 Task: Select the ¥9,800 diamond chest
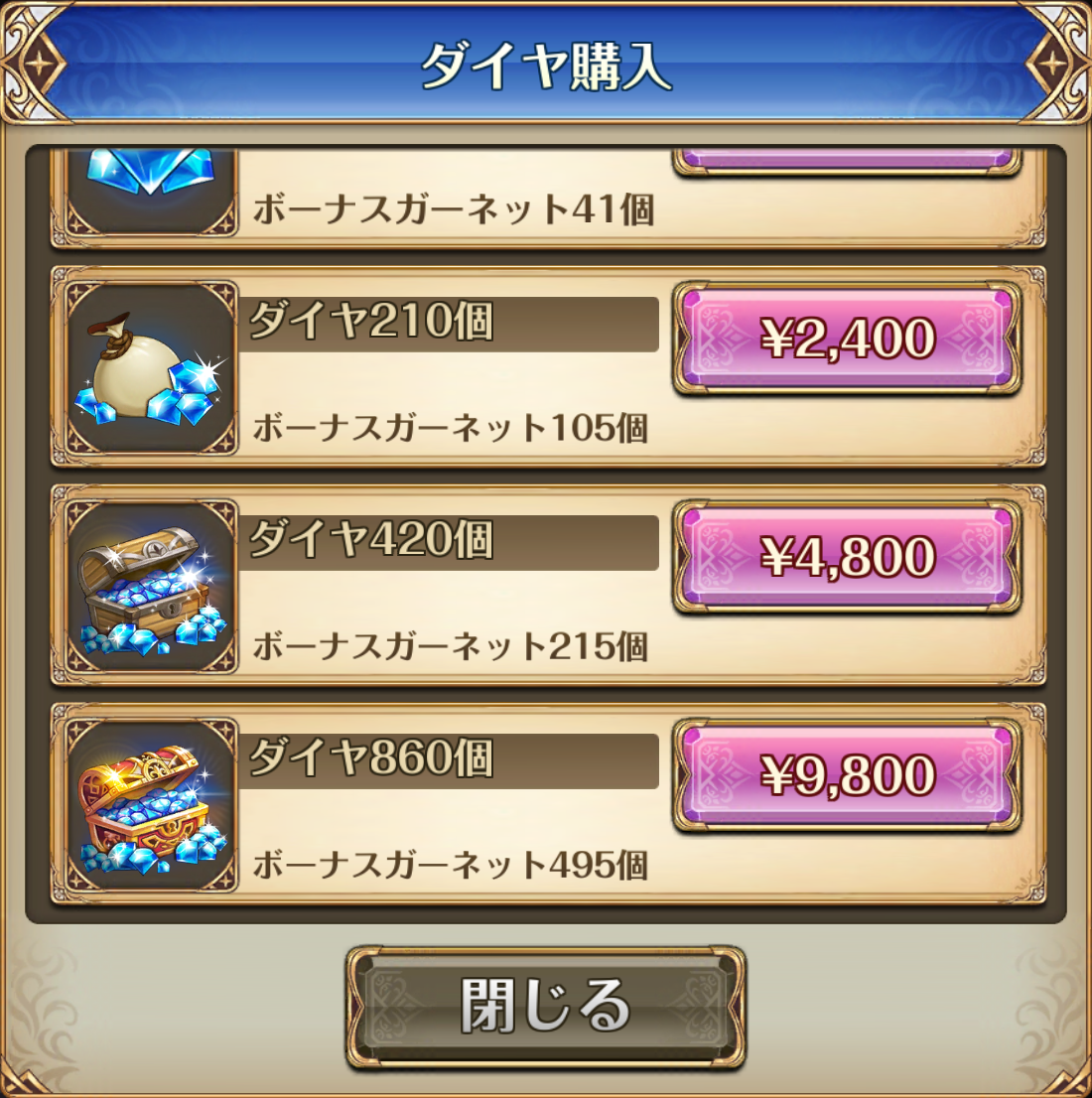[x=847, y=775]
